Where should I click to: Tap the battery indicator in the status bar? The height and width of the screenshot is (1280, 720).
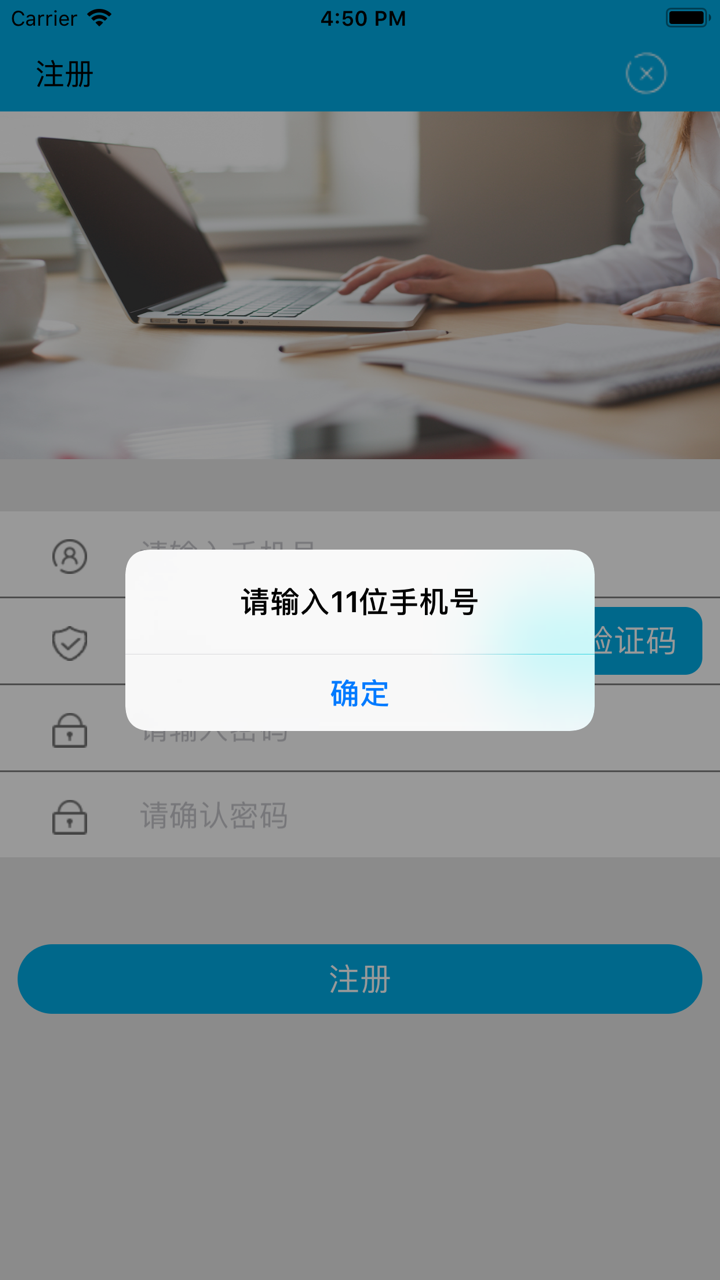point(687,17)
